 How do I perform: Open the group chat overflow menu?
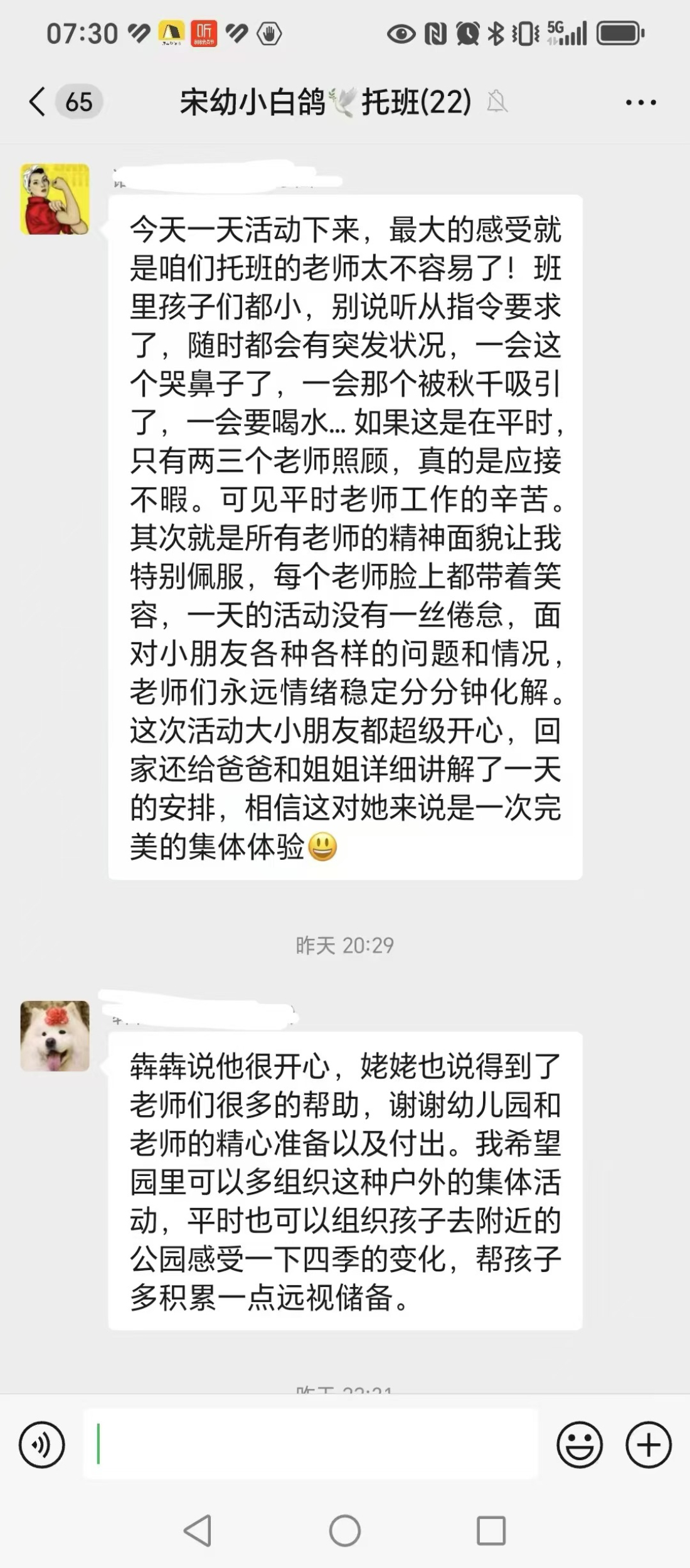pyautogui.click(x=641, y=102)
